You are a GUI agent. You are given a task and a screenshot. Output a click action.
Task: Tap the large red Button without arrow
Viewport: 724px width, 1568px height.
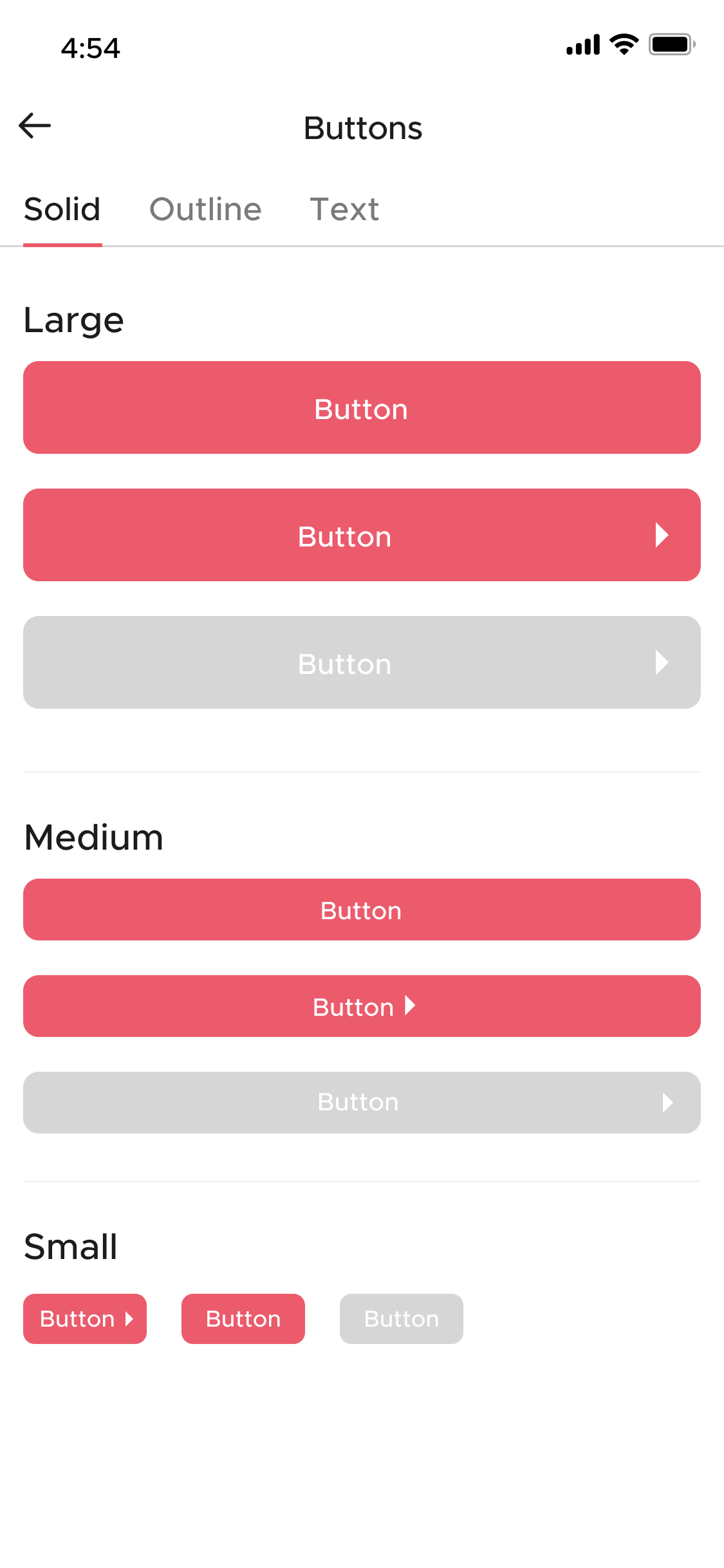point(362,408)
